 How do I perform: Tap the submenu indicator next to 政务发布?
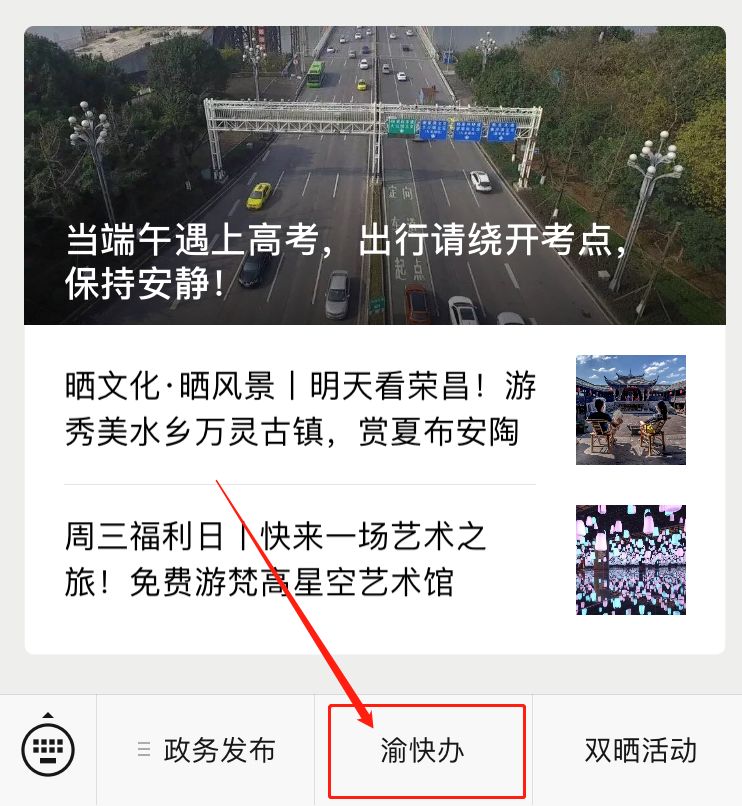140,748
